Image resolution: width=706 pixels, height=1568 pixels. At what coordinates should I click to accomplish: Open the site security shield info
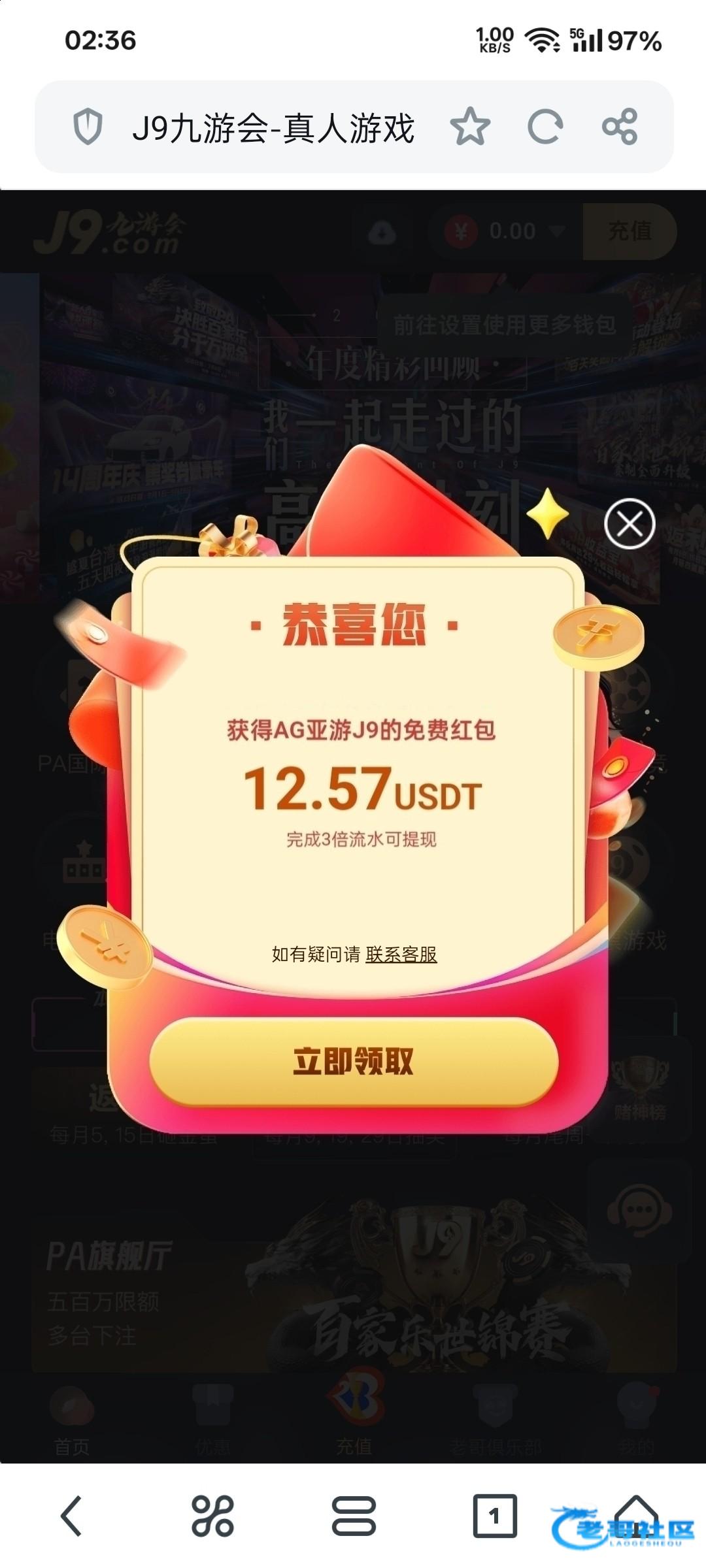click(x=88, y=127)
